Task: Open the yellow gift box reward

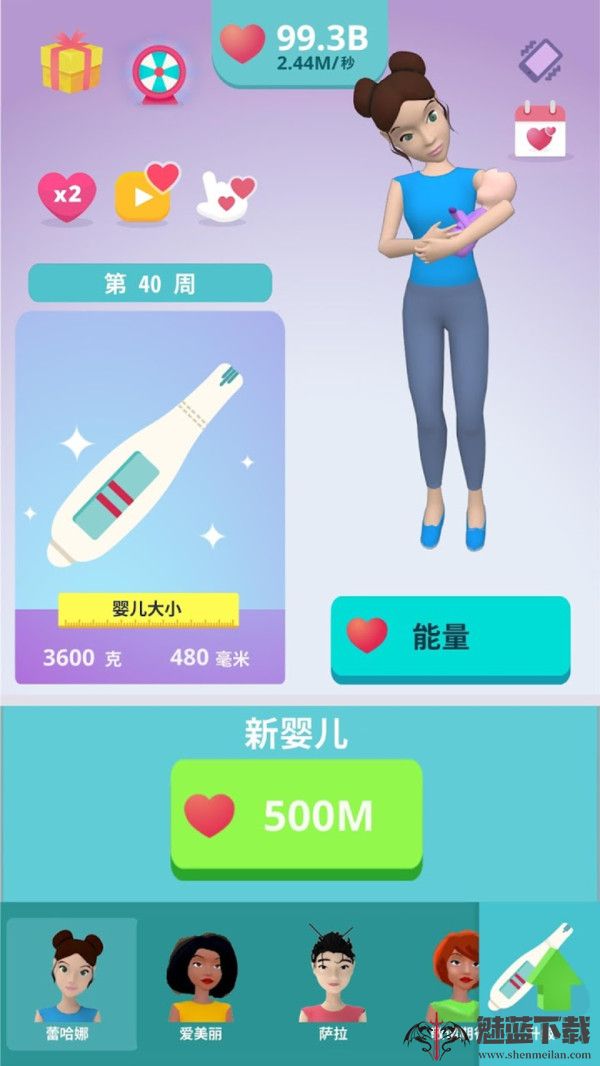Action: click(71, 62)
